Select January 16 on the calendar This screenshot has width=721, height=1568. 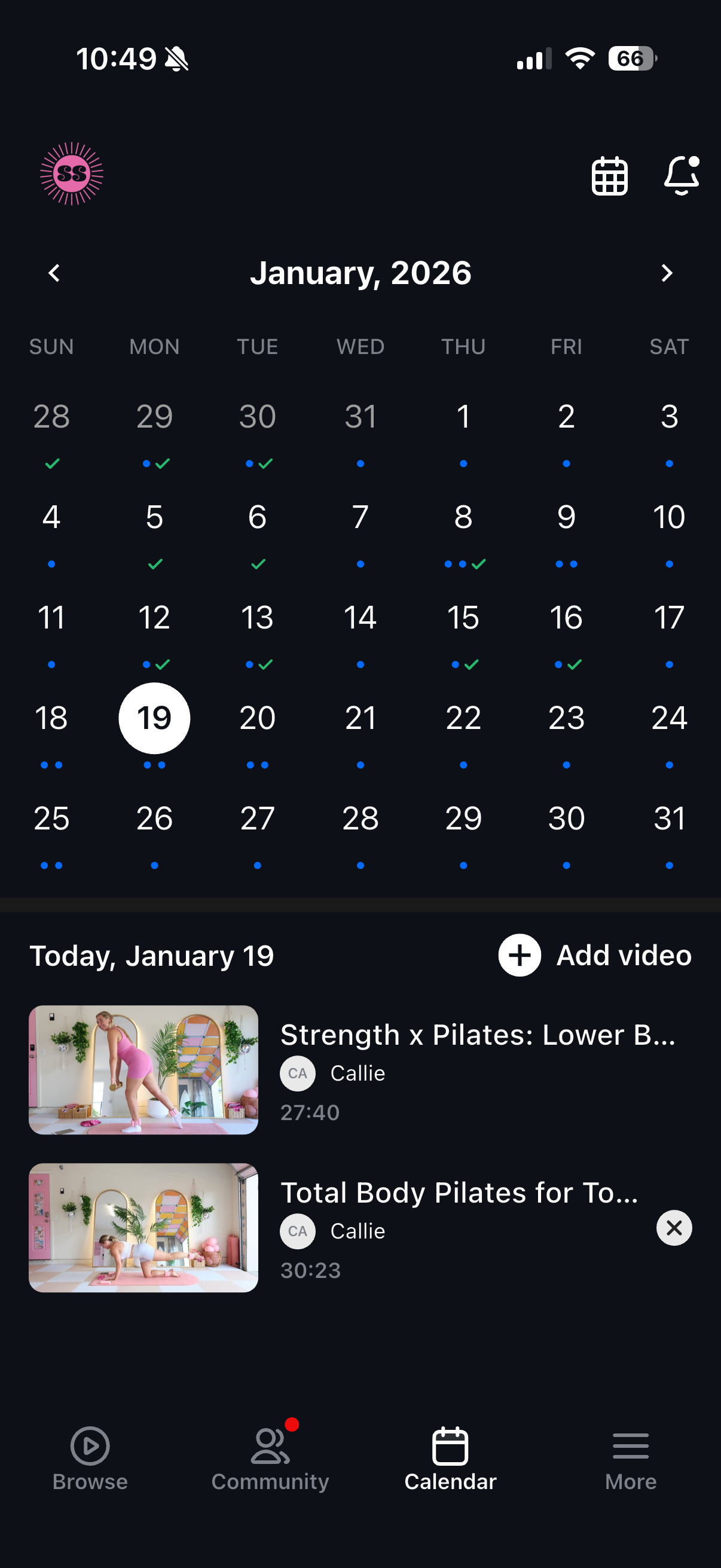pyautogui.click(x=566, y=618)
